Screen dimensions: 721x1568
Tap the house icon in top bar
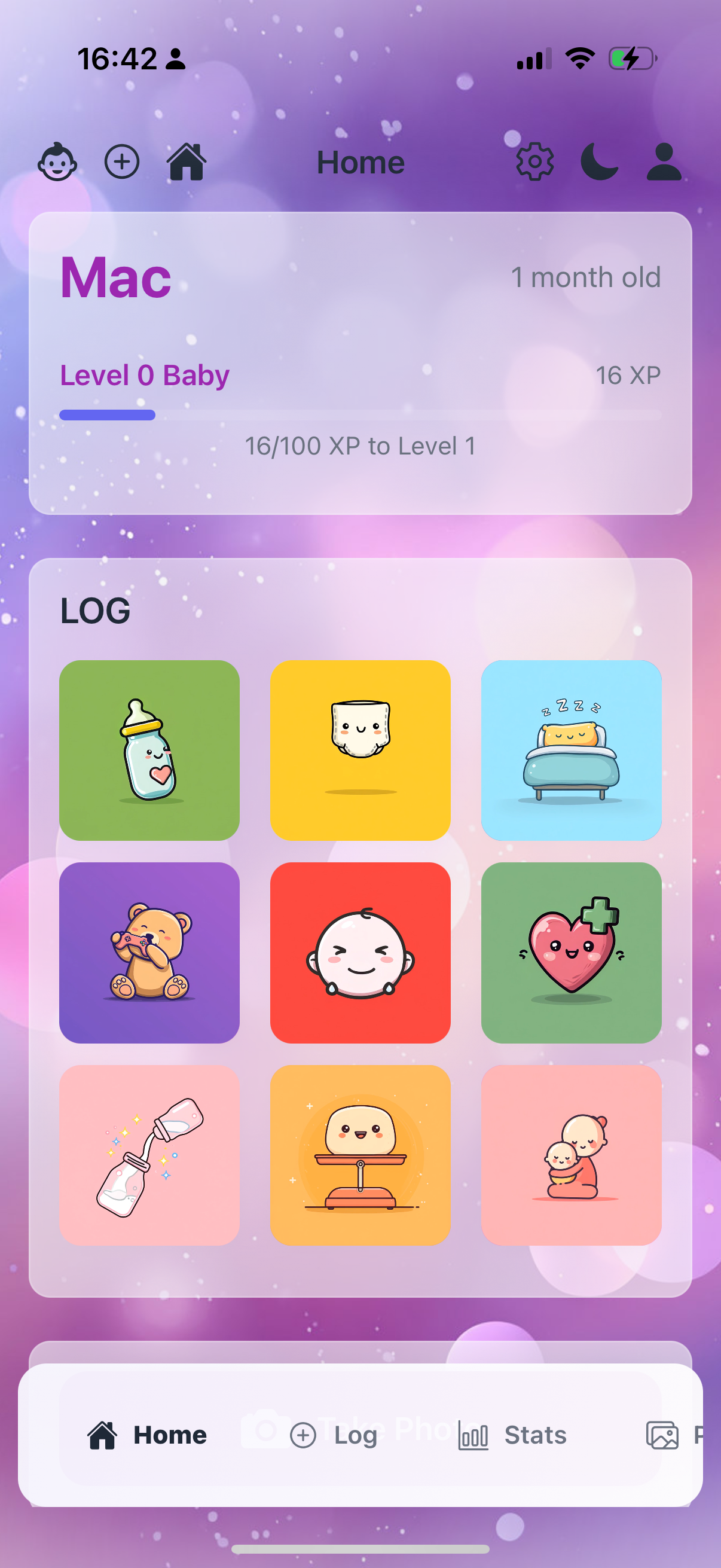(186, 162)
